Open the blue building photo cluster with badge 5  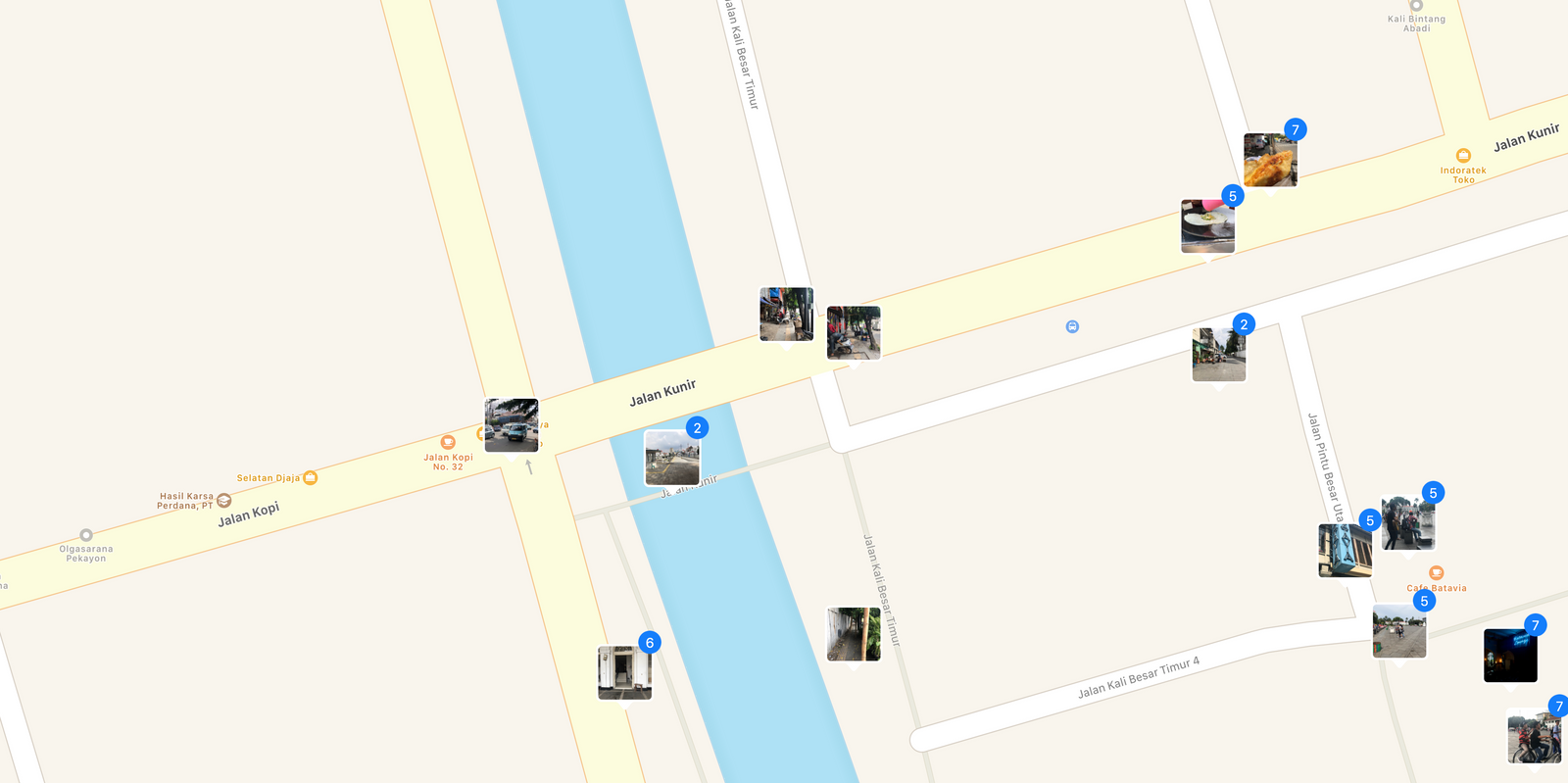(1345, 550)
